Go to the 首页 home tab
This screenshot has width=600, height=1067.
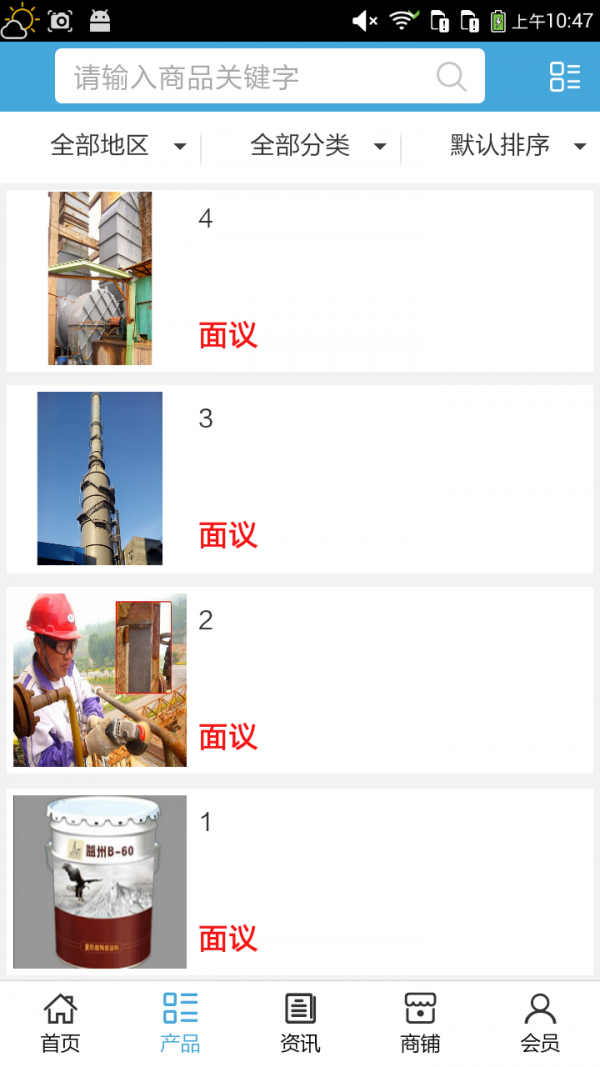pyautogui.click(x=60, y=1023)
